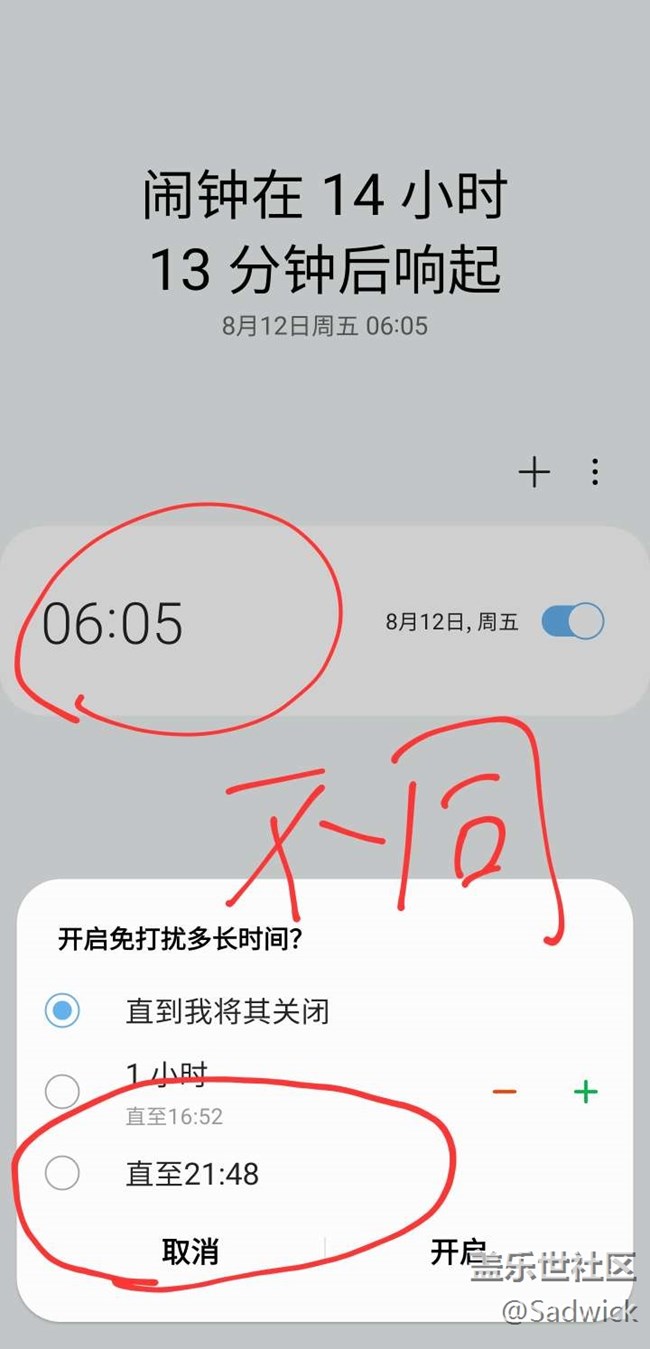Choose the 1小时 duration option
Image resolution: width=650 pixels, height=1349 pixels.
click(x=62, y=1091)
